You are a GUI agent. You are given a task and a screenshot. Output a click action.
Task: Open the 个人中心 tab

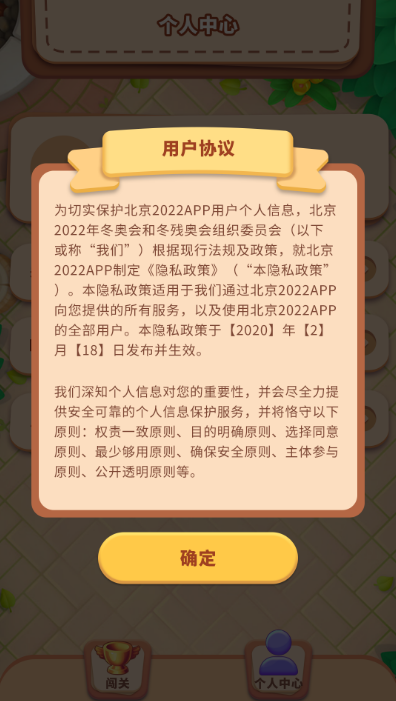[278, 666]
